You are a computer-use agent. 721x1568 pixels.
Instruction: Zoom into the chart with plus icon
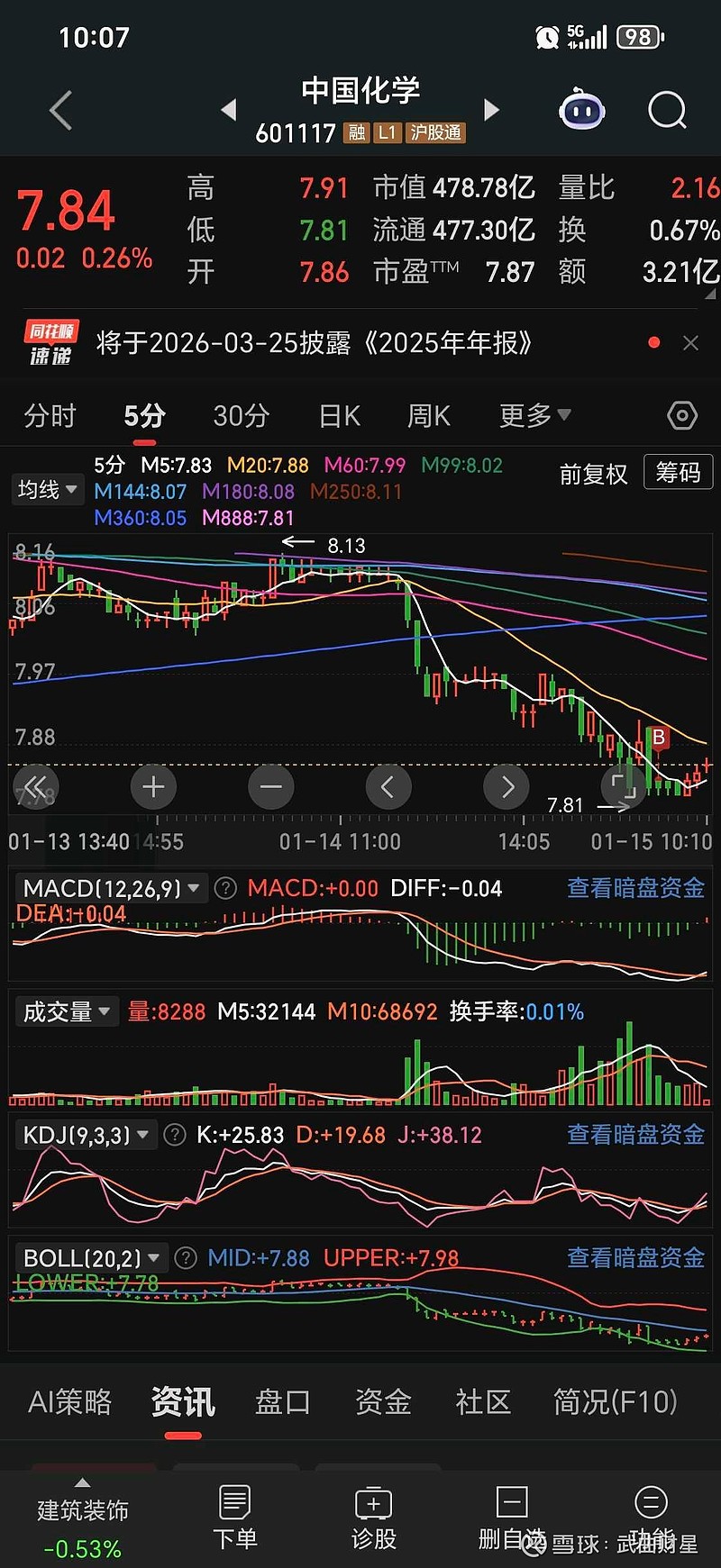[153, 786]
